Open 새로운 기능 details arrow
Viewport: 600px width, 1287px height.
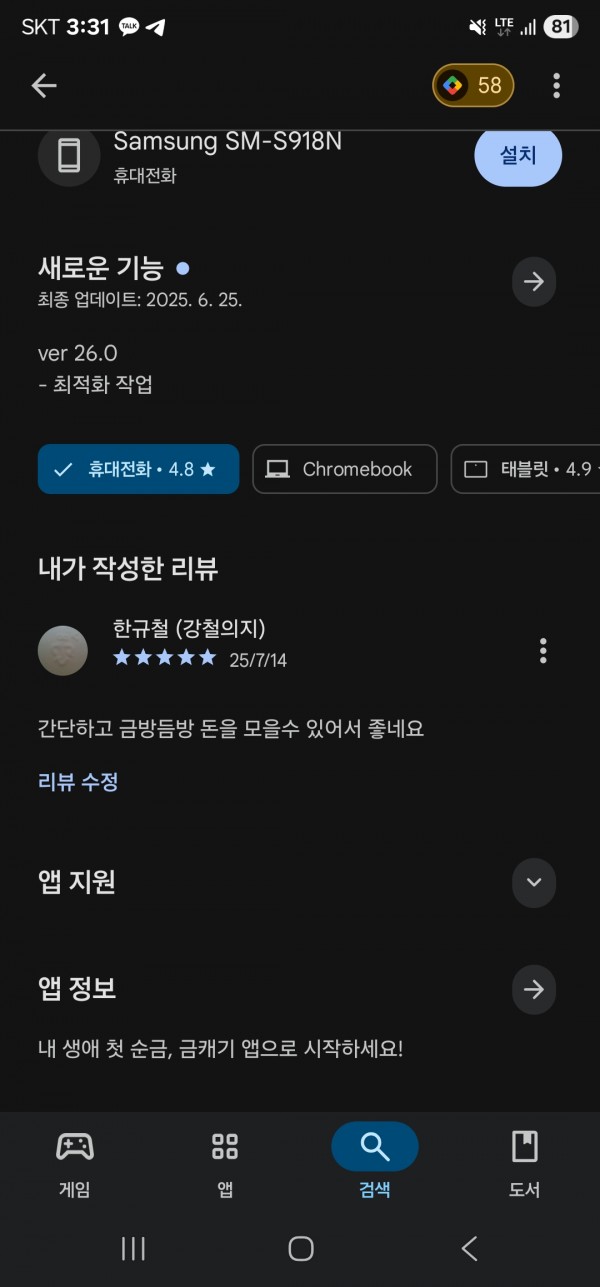(534, 282)
